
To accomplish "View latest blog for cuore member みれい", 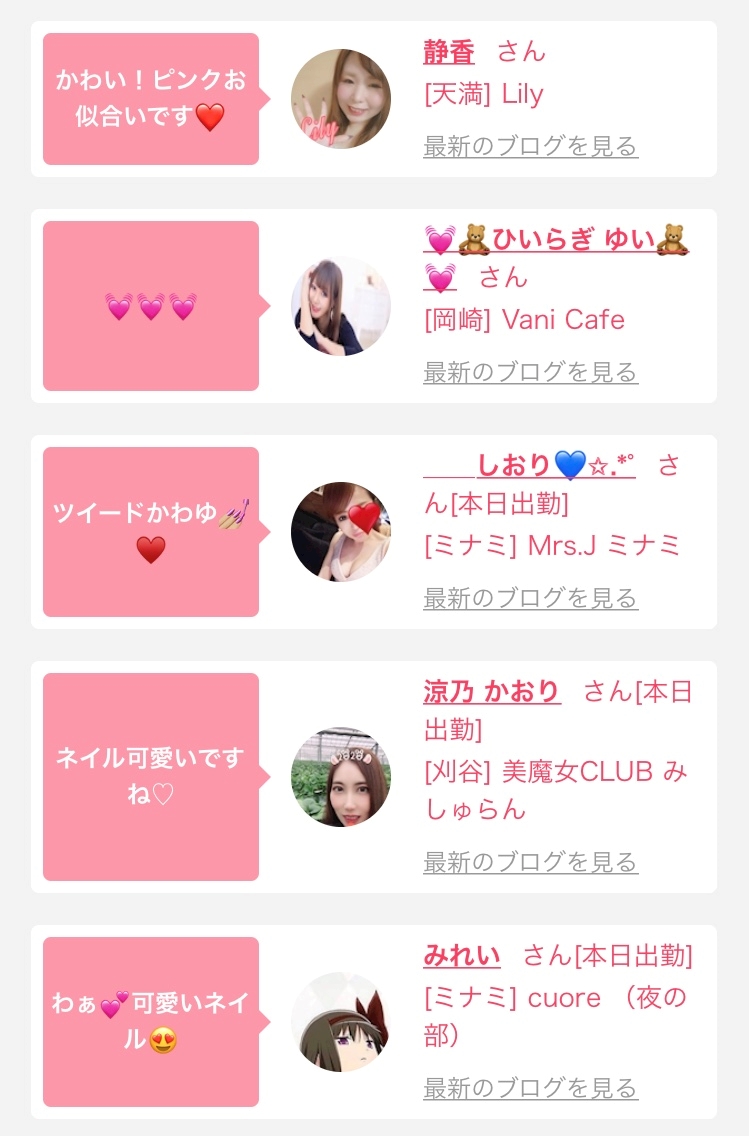I will pos(530,1087).
